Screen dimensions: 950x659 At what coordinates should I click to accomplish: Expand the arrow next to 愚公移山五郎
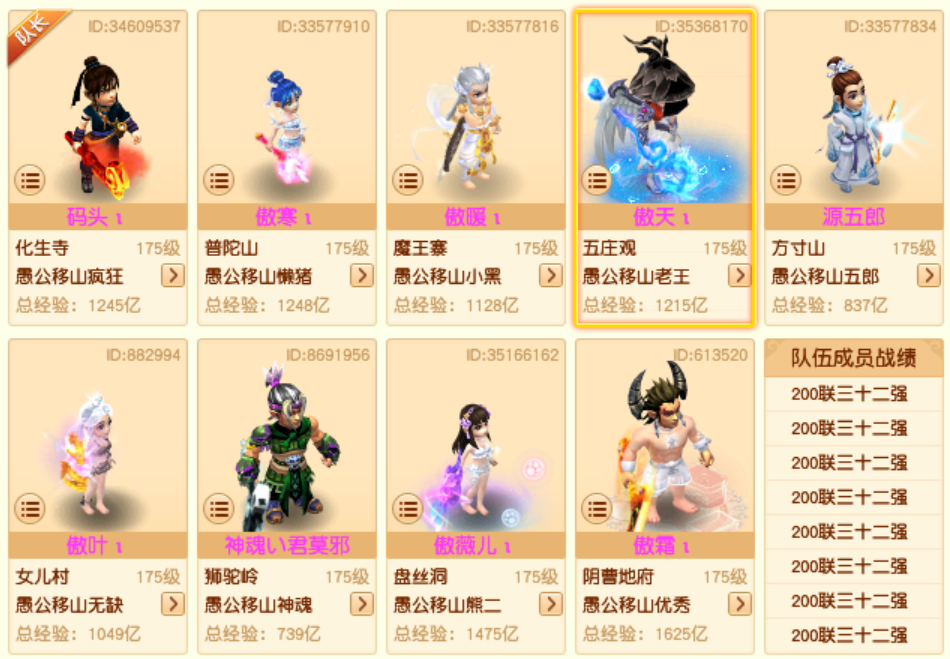coord(928,275)
